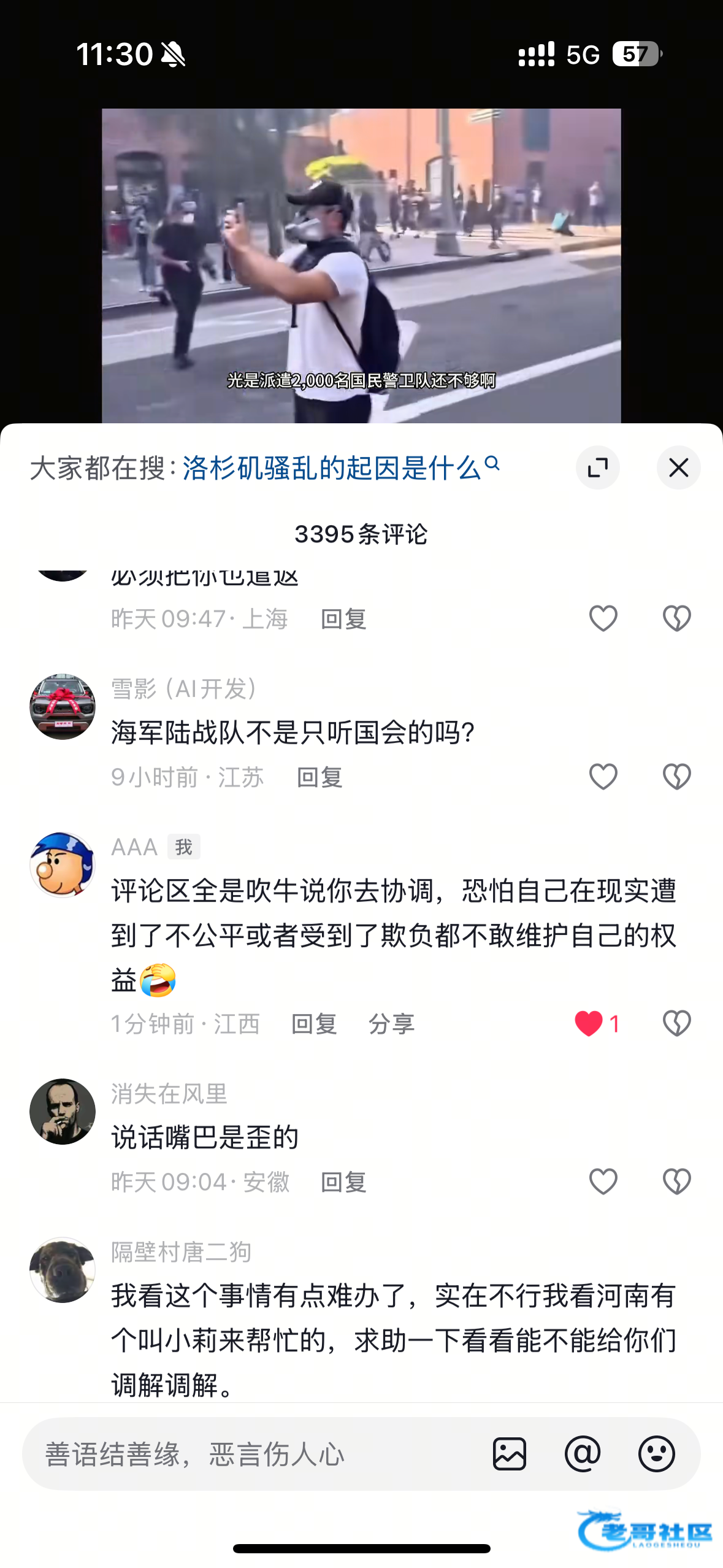Expand comments panel to full screen
The height and width of the screenshot is (1568, 723).
(597, 467)
